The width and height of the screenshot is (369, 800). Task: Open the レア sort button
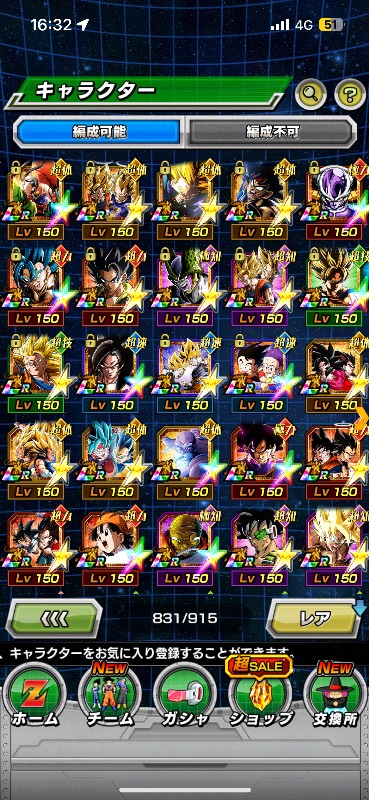314,618
